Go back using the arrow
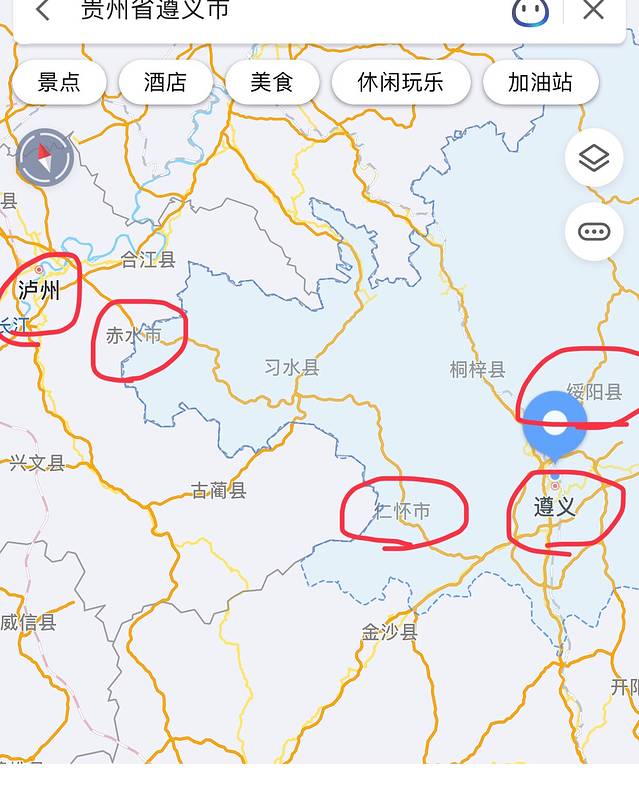Viewport: 639px width, 787px height. 43,11
